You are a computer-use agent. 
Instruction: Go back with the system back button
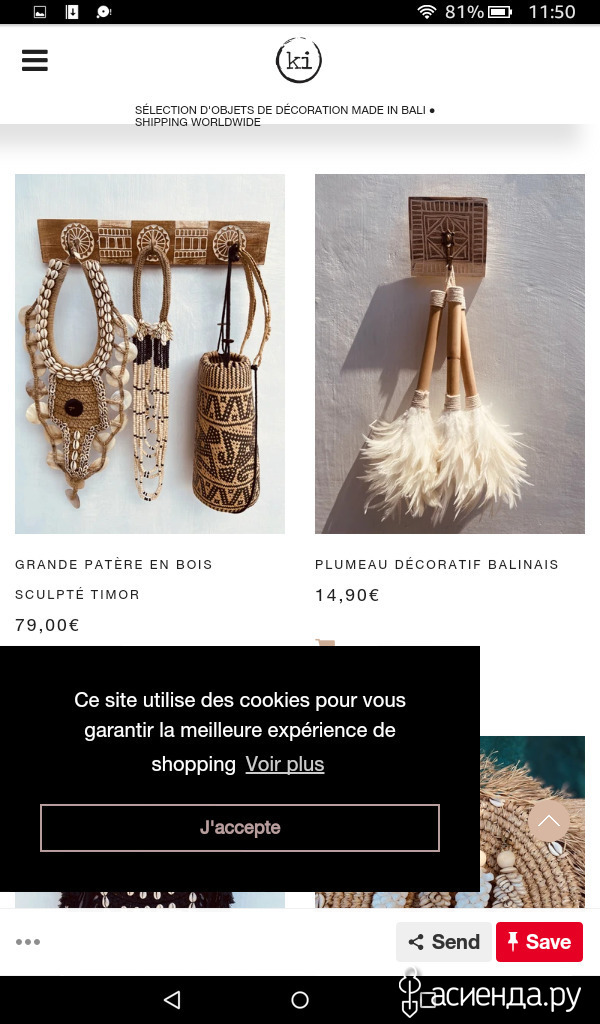tap(172, 999)
